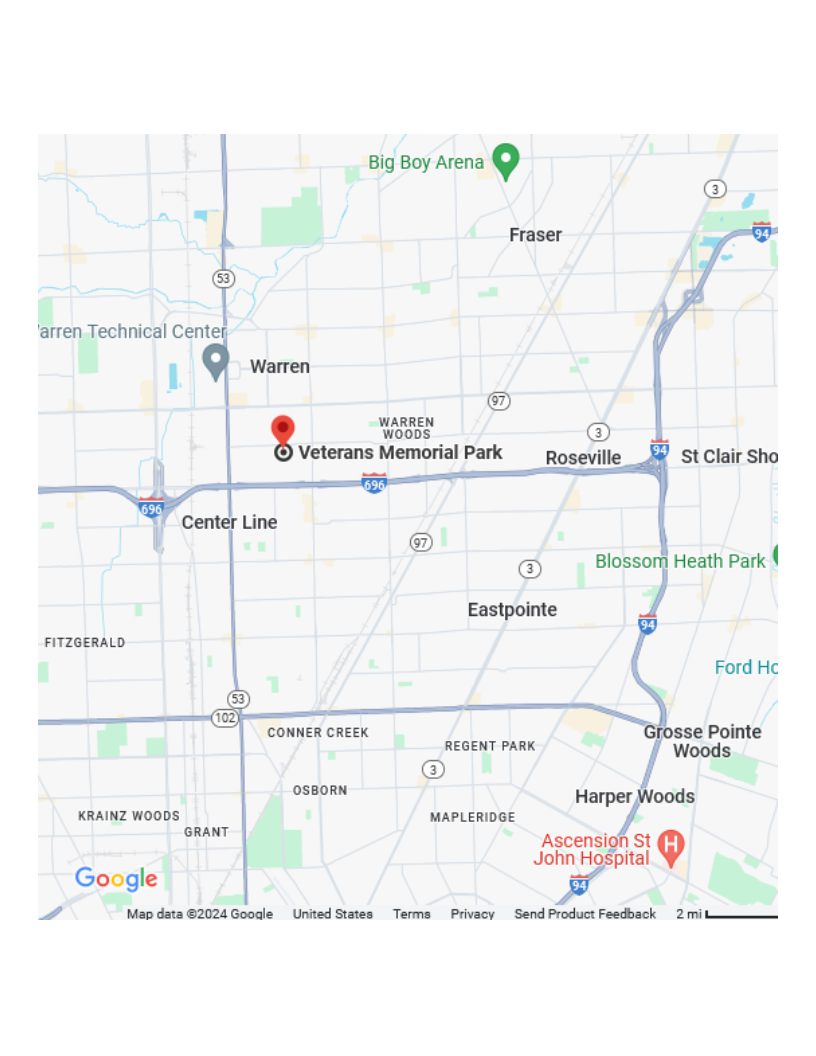Screen dimensions: 816x1056
Task: Tap Send Product Feedback
Action: [585, 914]
